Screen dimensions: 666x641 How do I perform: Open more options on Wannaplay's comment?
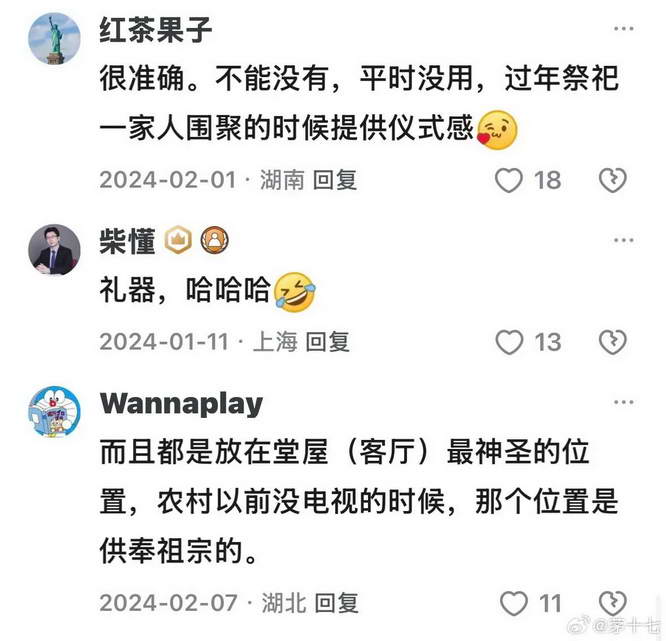tap(624, 402)
